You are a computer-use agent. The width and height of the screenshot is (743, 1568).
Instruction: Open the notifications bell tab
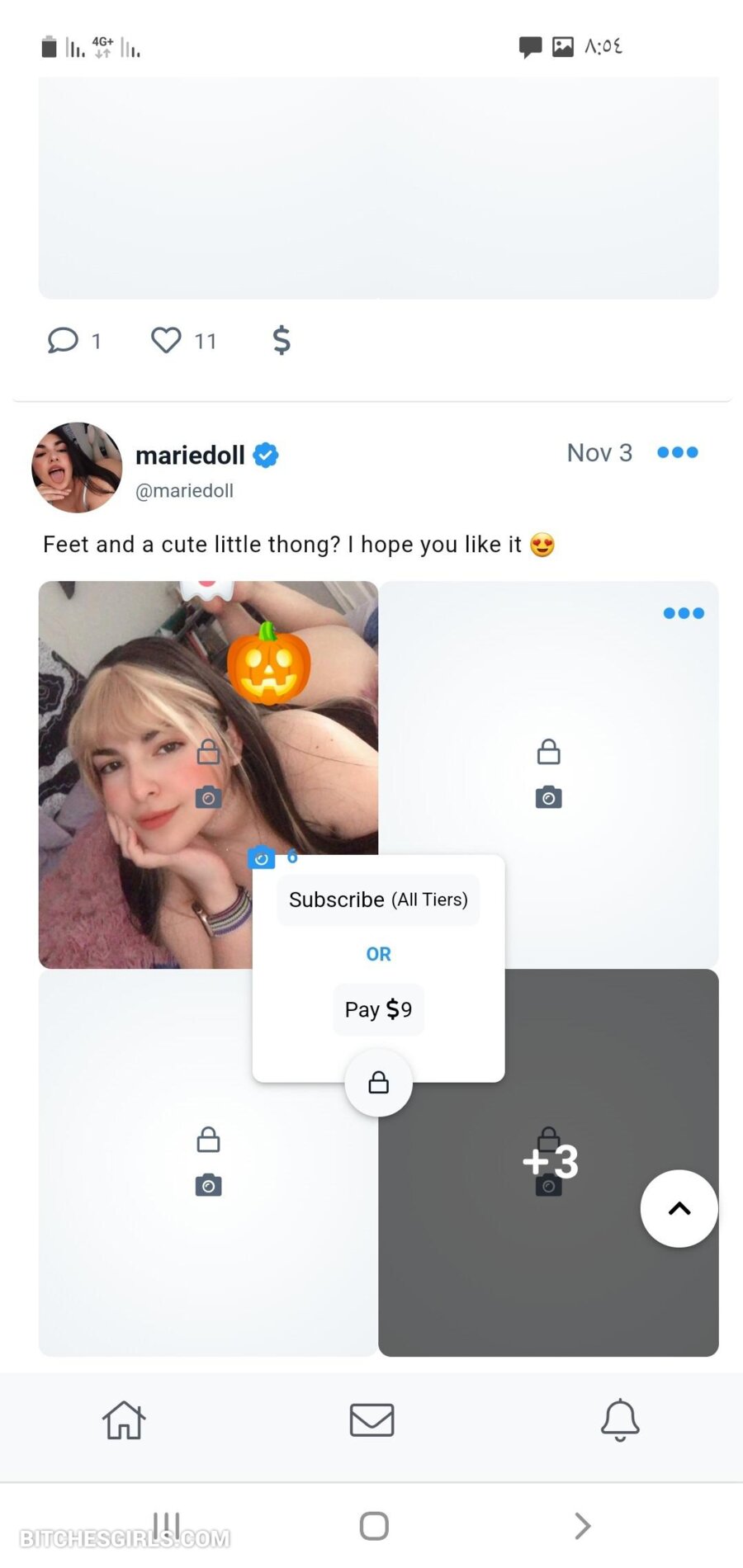coord(619,1420)
